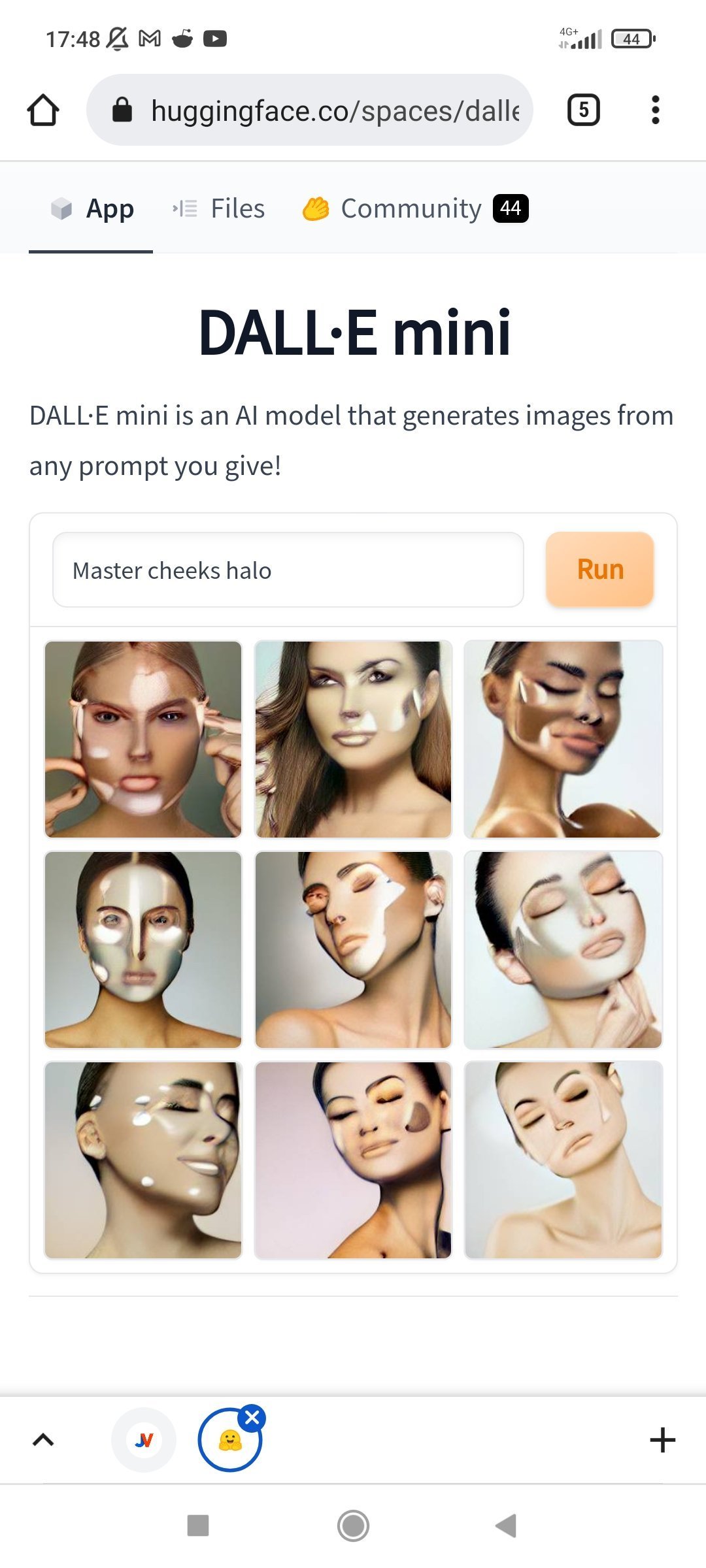The height and width of the screenshot is (1568, 706).
Task: Focus the prompt field with Master cheeks halo
Action: (x=288, y=570)
